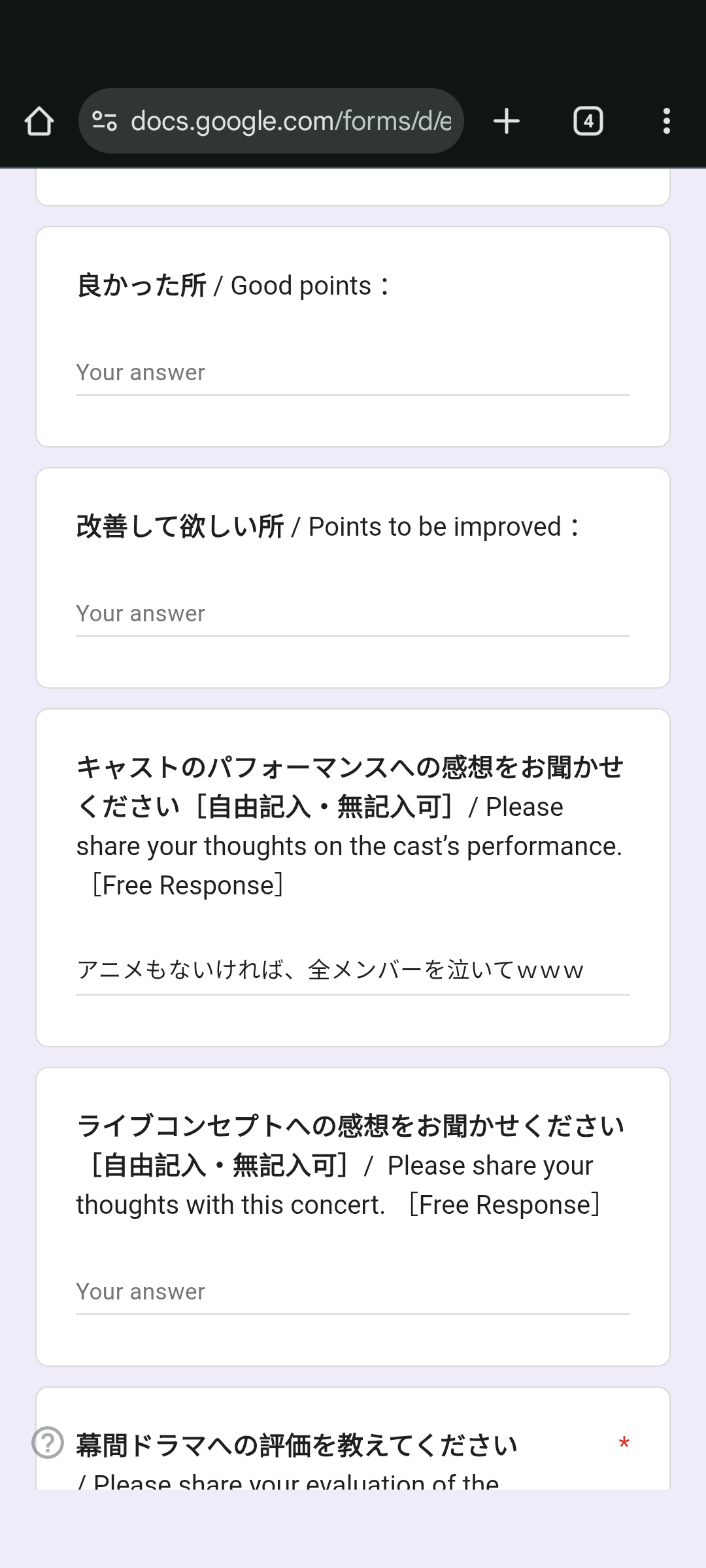Open a new browser tab
This screenshot has height=1568, width=706.
(x=507, y=122)
